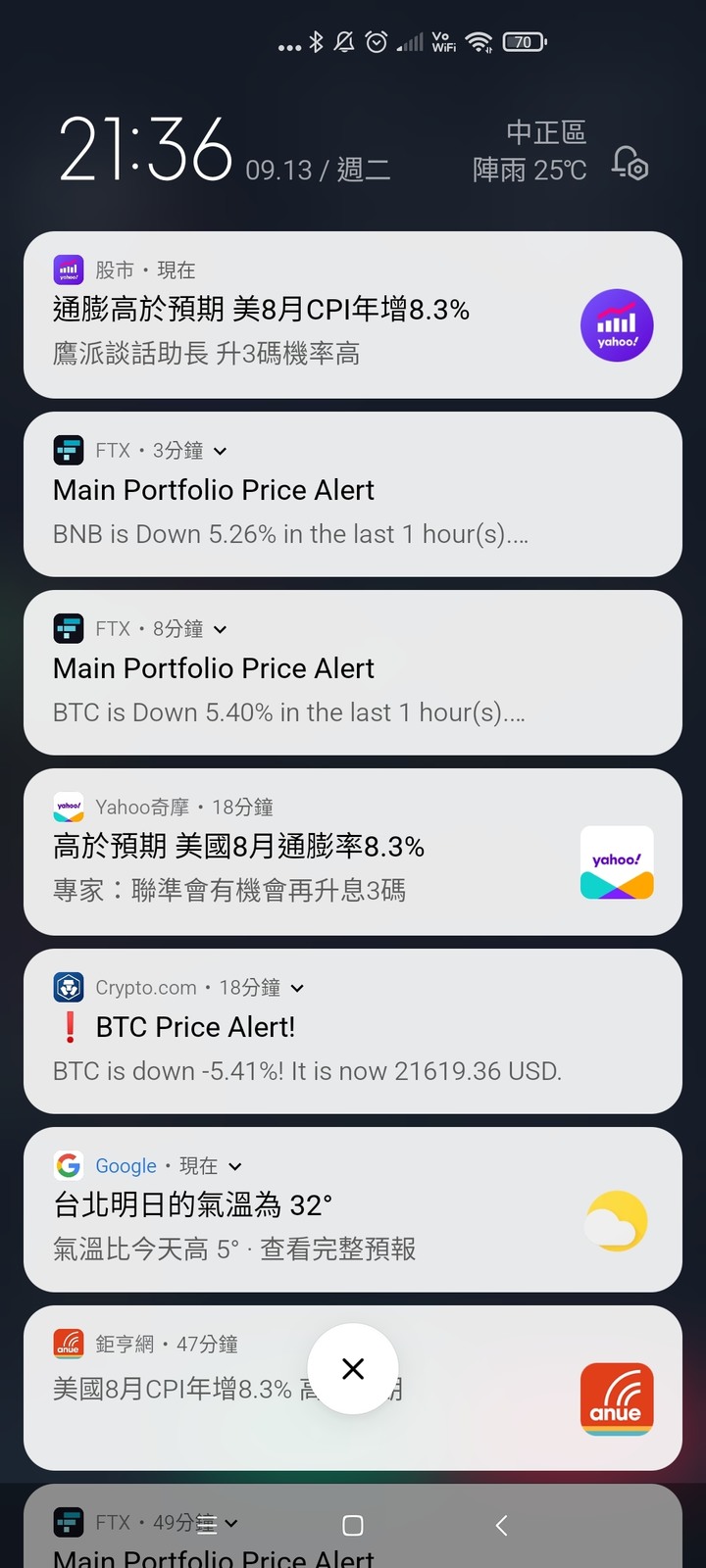This screenshot has width=706, height=1568.
Task: Expand the Google weather notification chevron
Action: pyautogui.click(x=235, y=1166)
